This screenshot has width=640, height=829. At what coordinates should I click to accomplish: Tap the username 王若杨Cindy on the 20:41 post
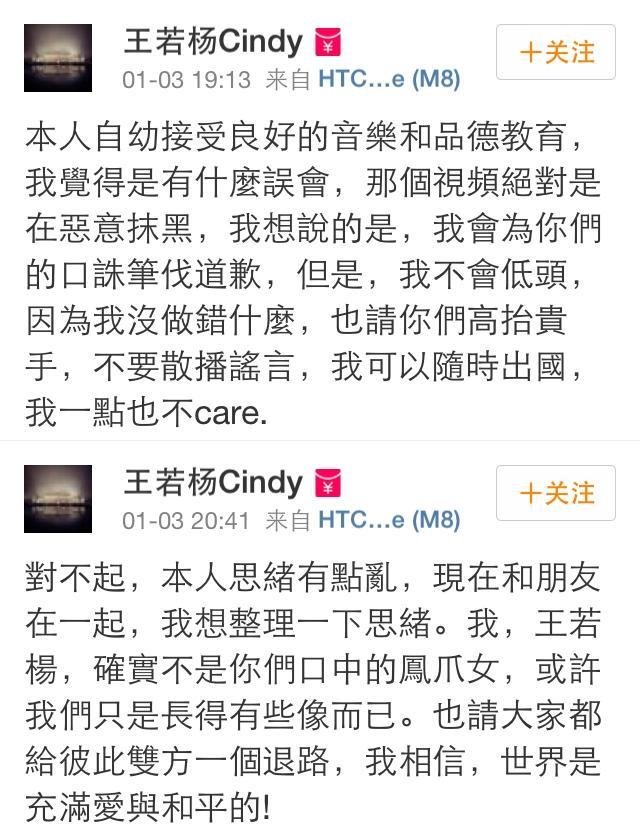[212, 482]
